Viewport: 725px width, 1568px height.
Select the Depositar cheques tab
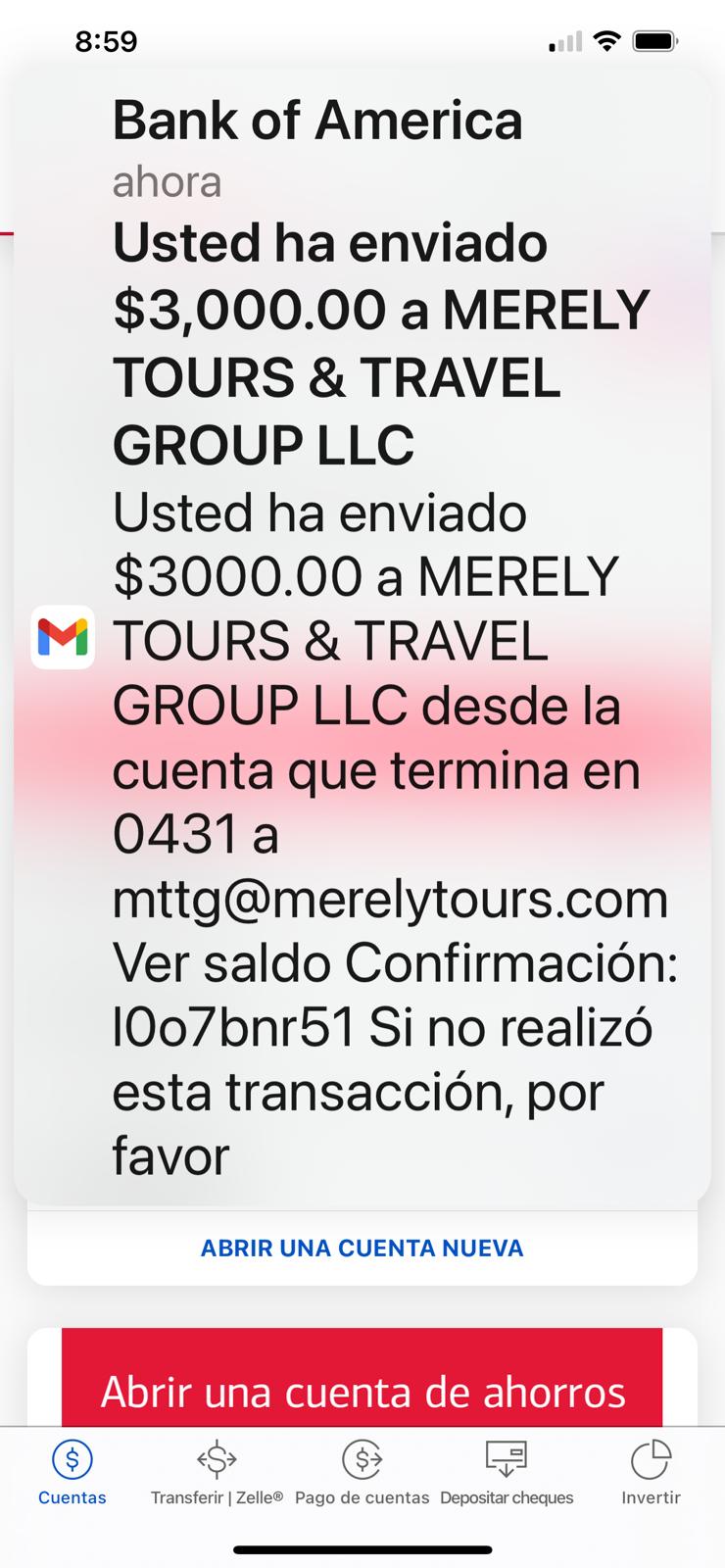pyautogui.click(x=507, y=1473)
